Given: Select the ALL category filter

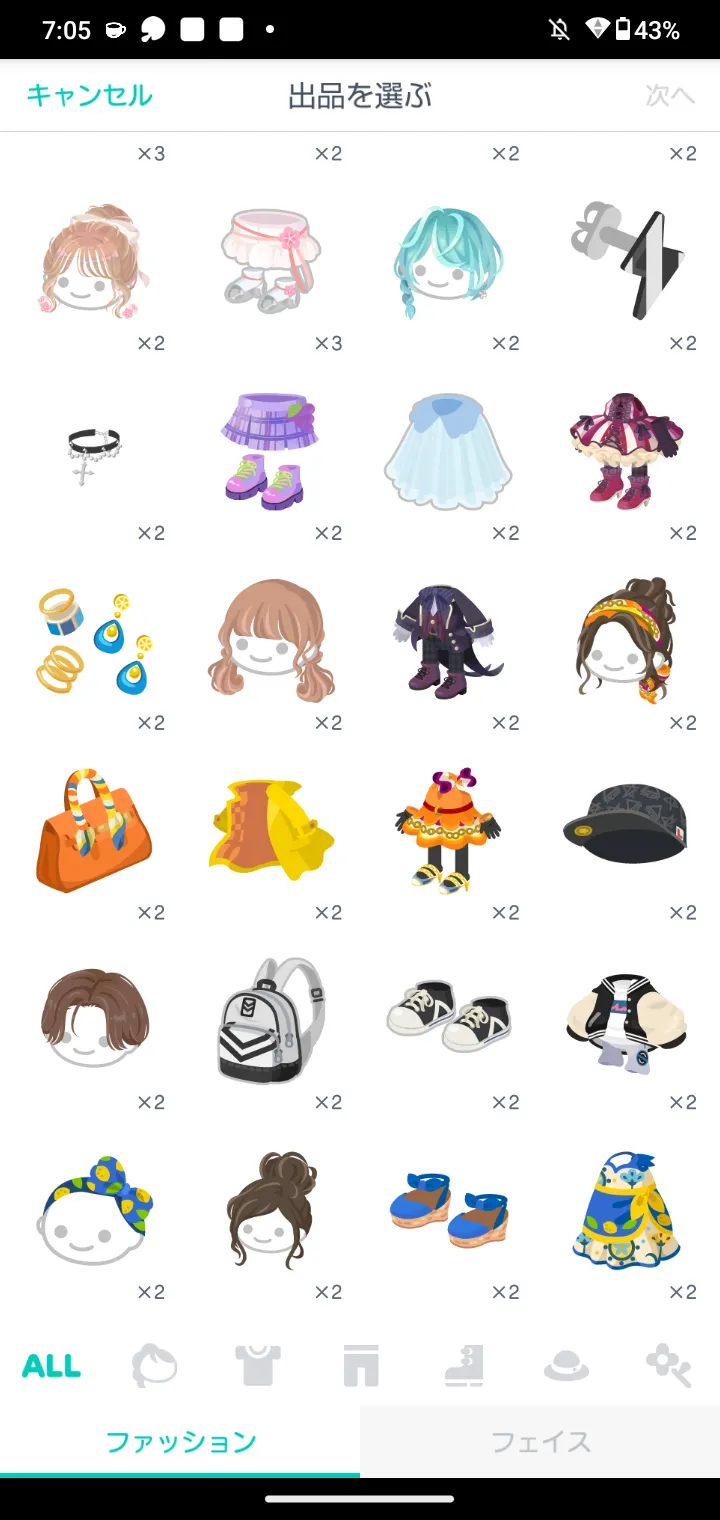Looking at the screenshot, I should tap(51, 1366).
